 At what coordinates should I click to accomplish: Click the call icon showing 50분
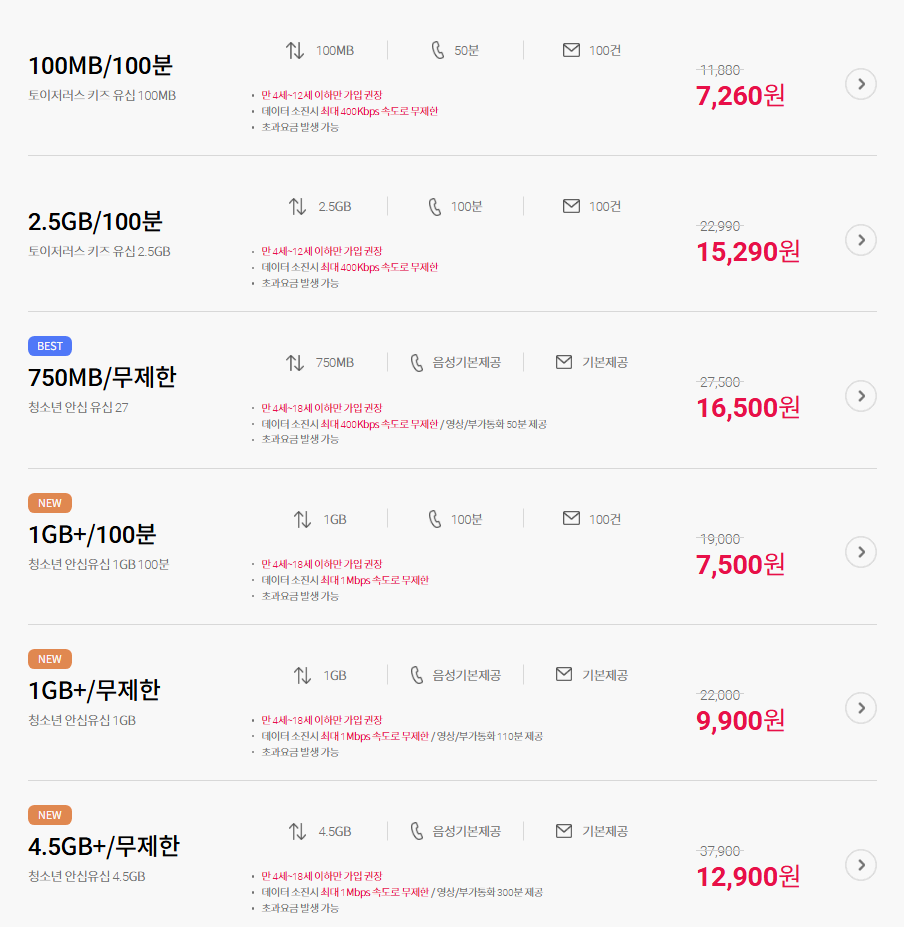click(437, 49)
